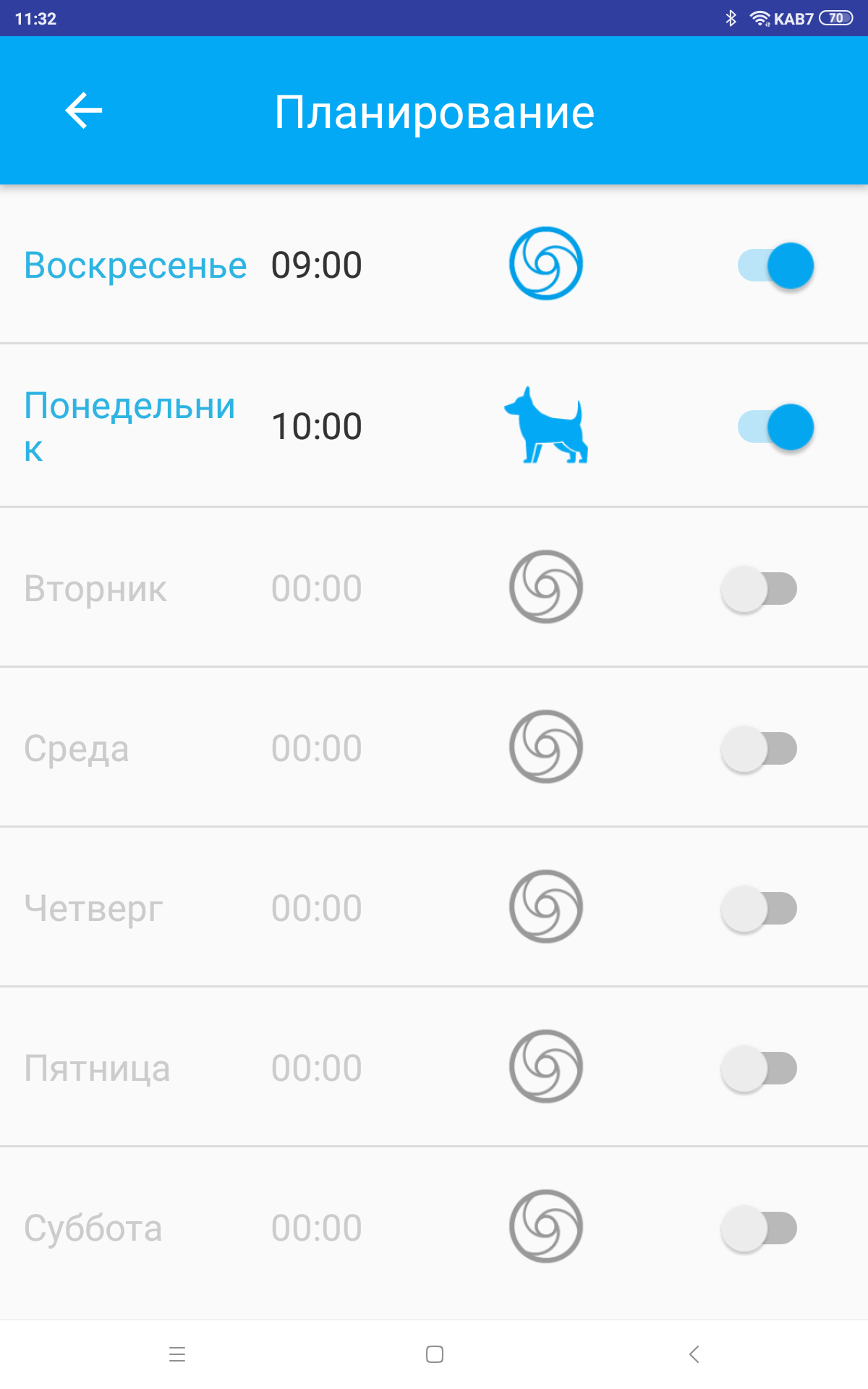Go back from the Планирование screen
This screenshot has width=868, height=1389.
pos(84,111)
